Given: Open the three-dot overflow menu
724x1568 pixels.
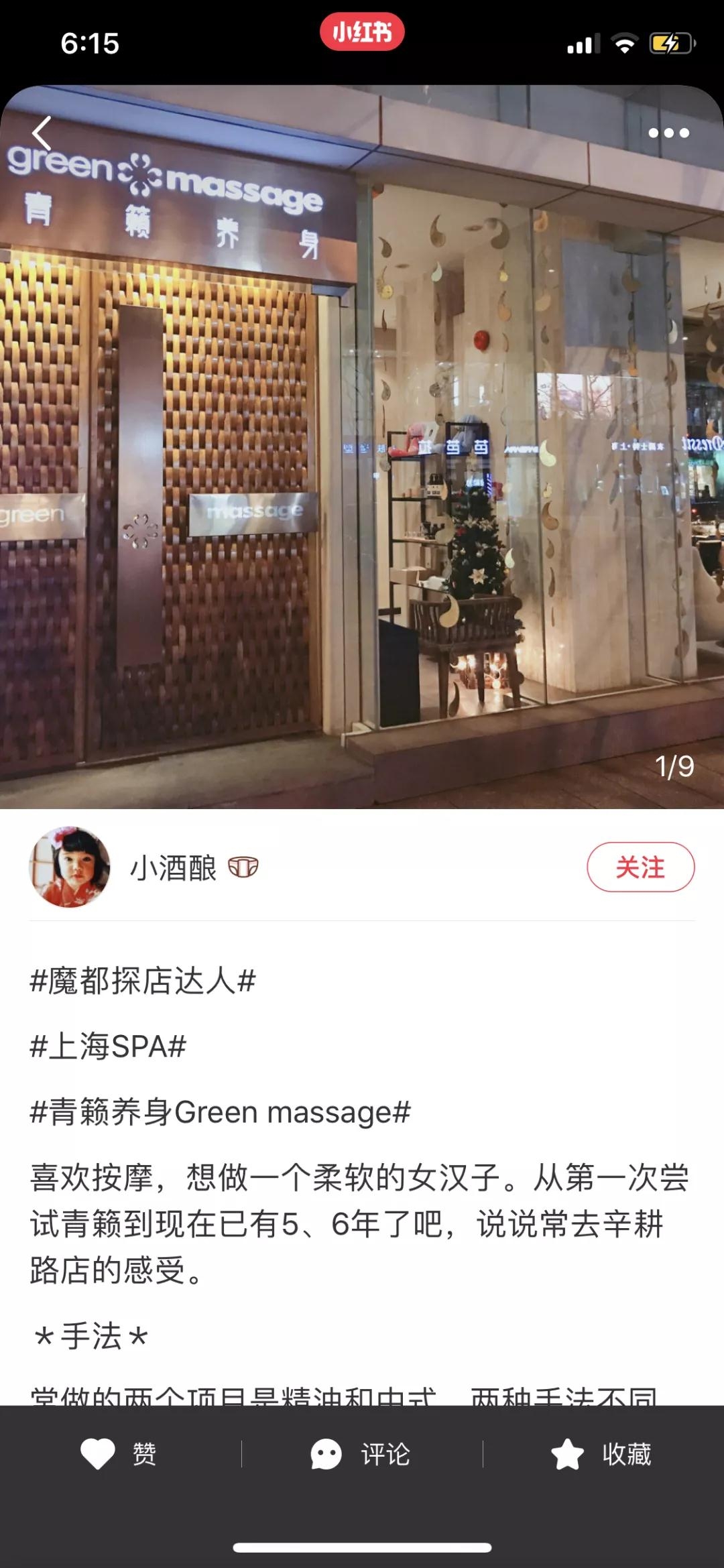Looking at the screenshot, I should 668,133.
